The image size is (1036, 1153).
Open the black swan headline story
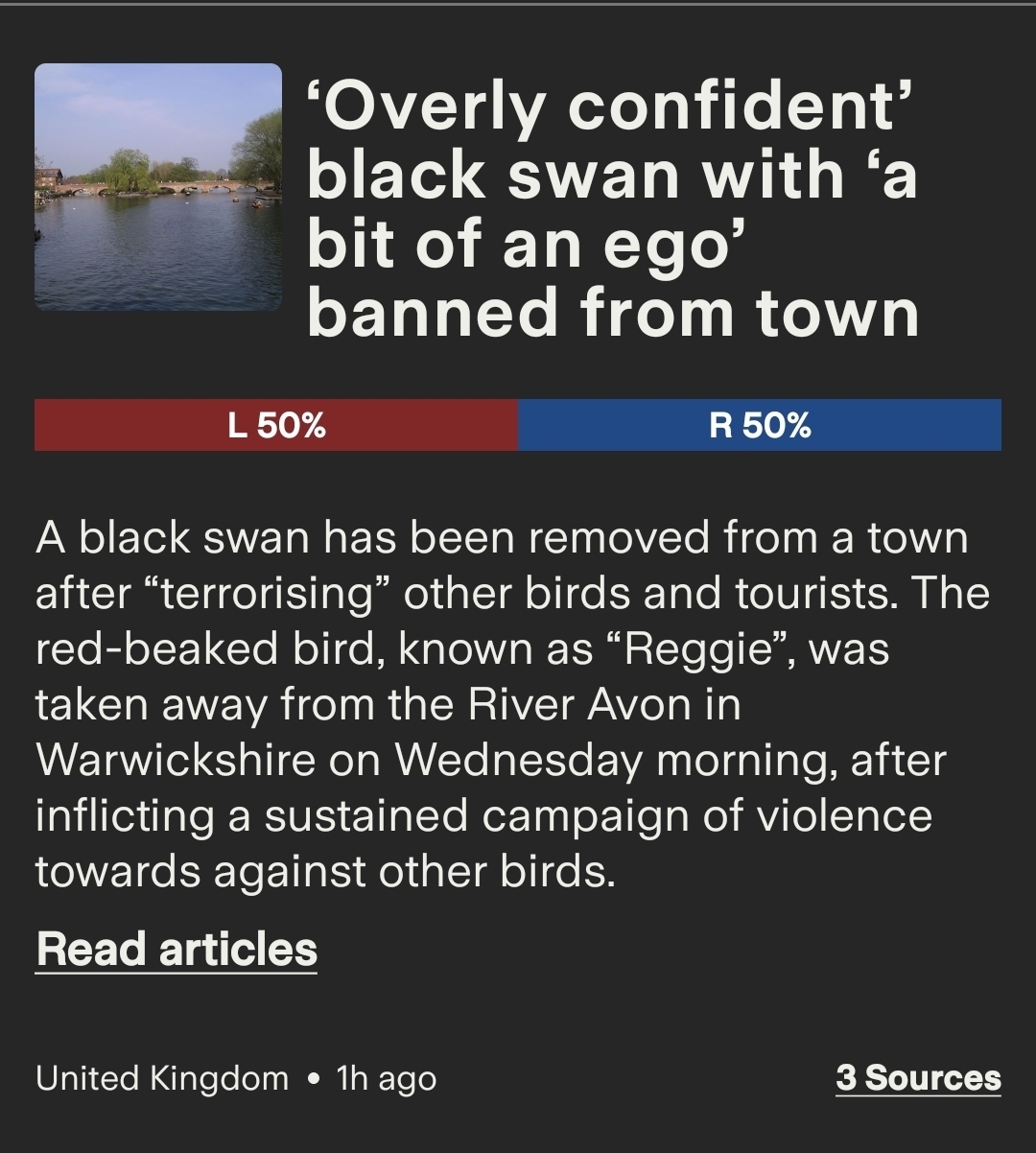[612, 209]
